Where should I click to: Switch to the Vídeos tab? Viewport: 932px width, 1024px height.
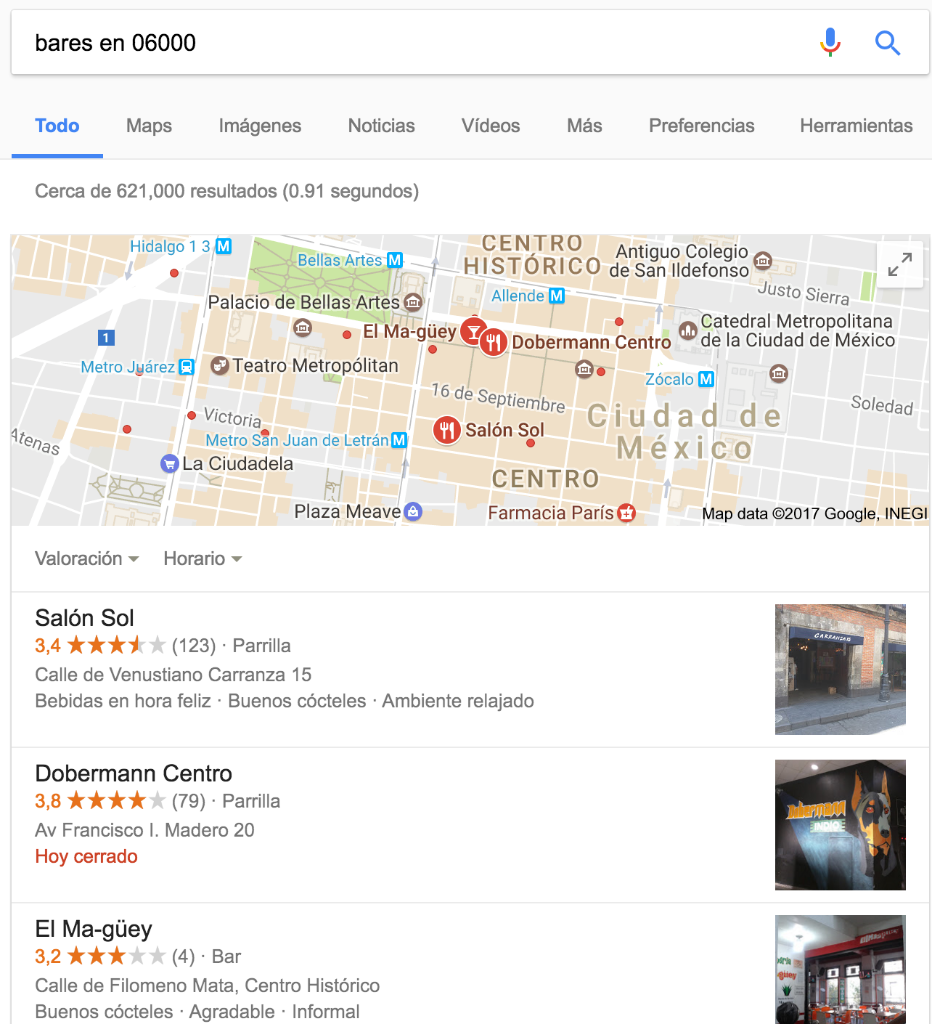(x=490, y=126)
